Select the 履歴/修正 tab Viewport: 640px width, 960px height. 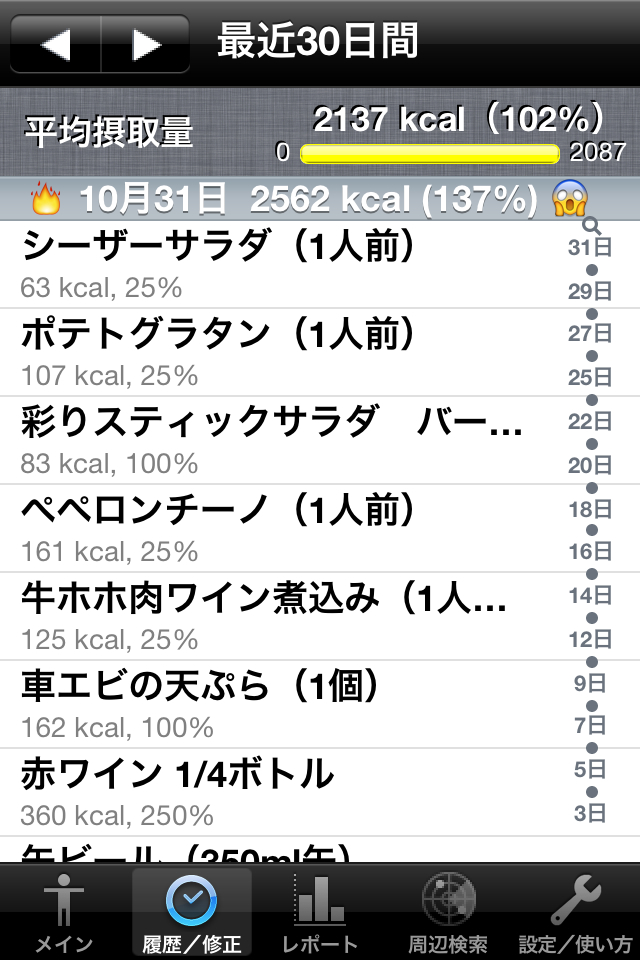[192, 912]
